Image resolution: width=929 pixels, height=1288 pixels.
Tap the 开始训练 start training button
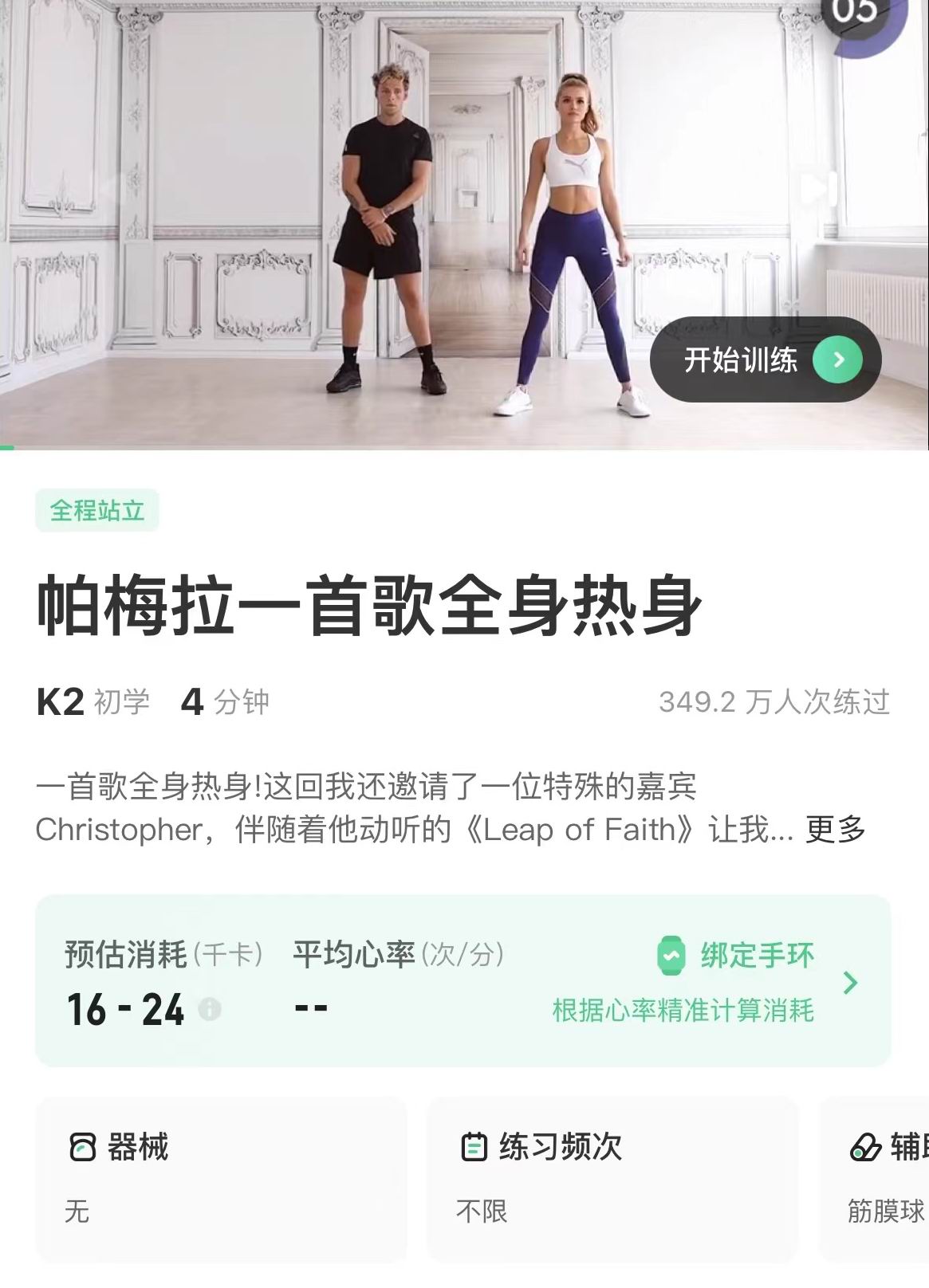tap(765, 360)
